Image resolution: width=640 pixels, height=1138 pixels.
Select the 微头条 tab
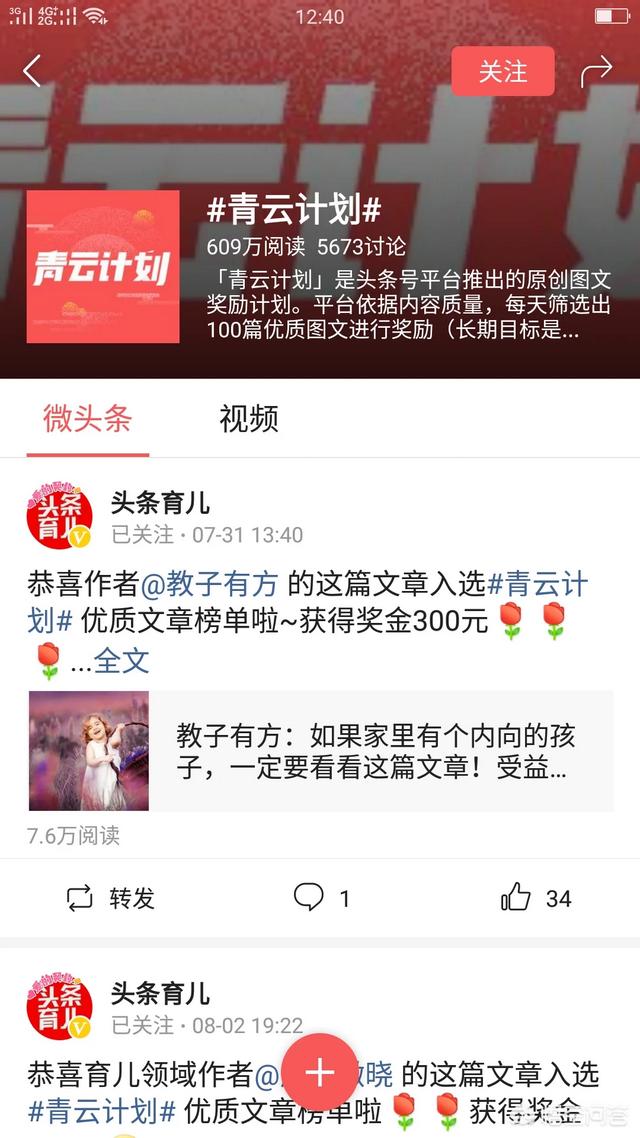click(x=87, y=418)
